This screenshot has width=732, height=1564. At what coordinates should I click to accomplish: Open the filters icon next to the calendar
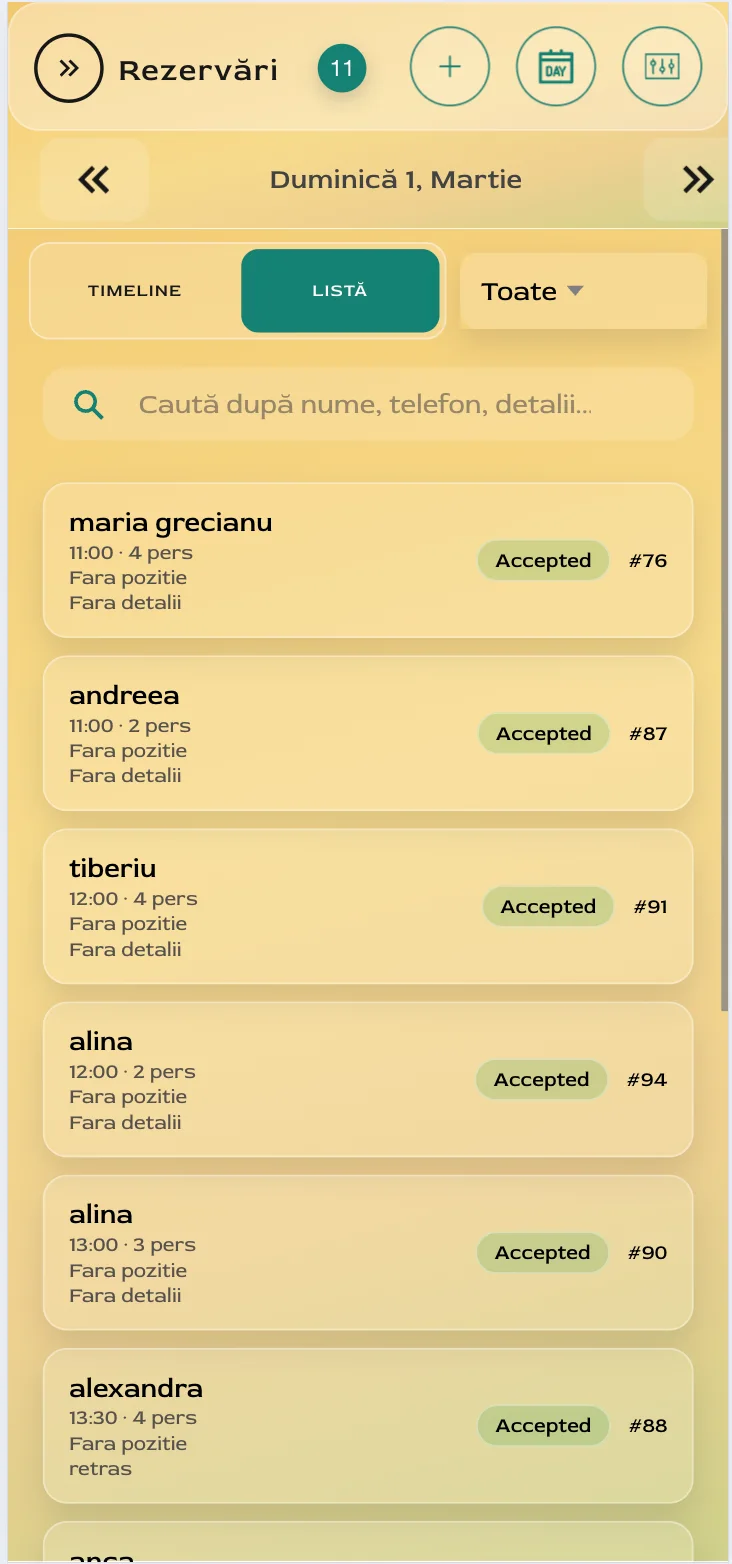pyautogui.click(x=662, y=67)
